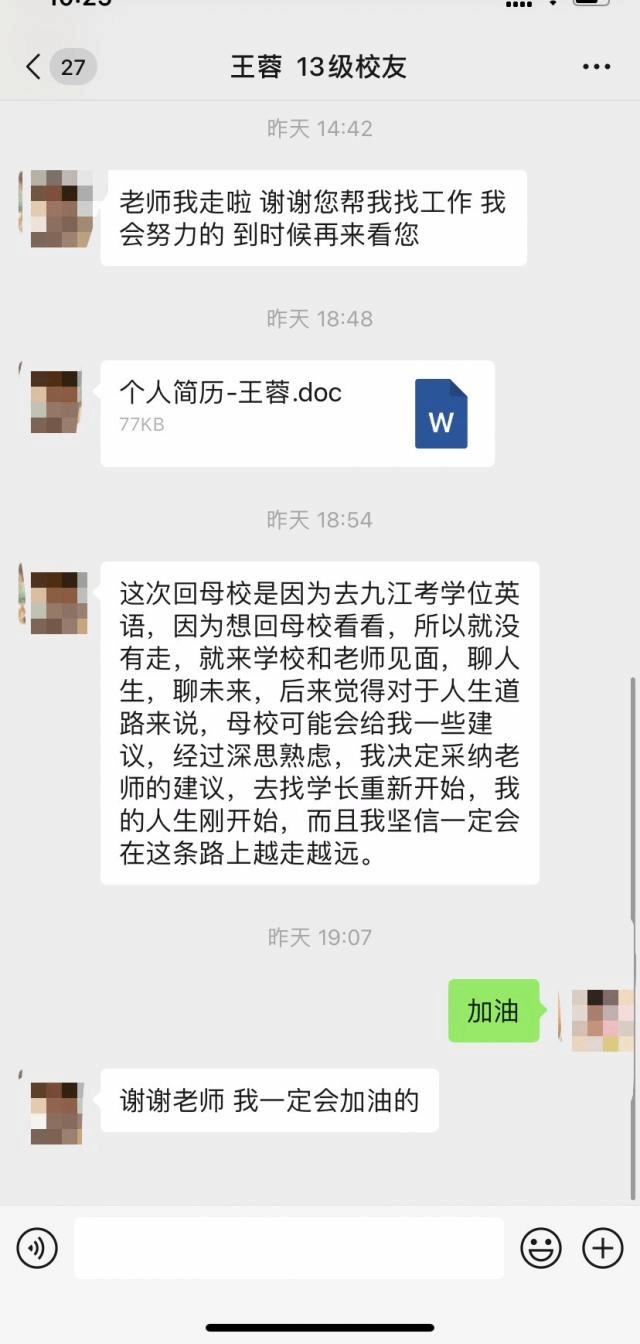This screenshot has height=1344, width=640.
Task: Tap my avatar beside the 加油 message
Action: pyautogui.click(x=602, y=1020)
